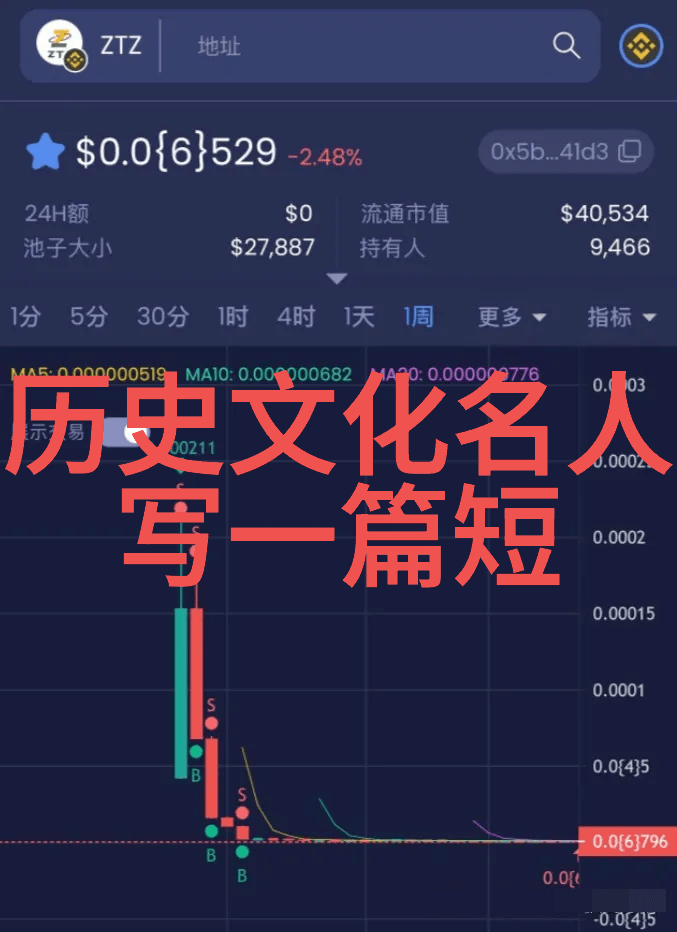Viewport: 677px width, 932px height.
Task: Switch chart to 4时 interval
Action: (x=296, y=317)
